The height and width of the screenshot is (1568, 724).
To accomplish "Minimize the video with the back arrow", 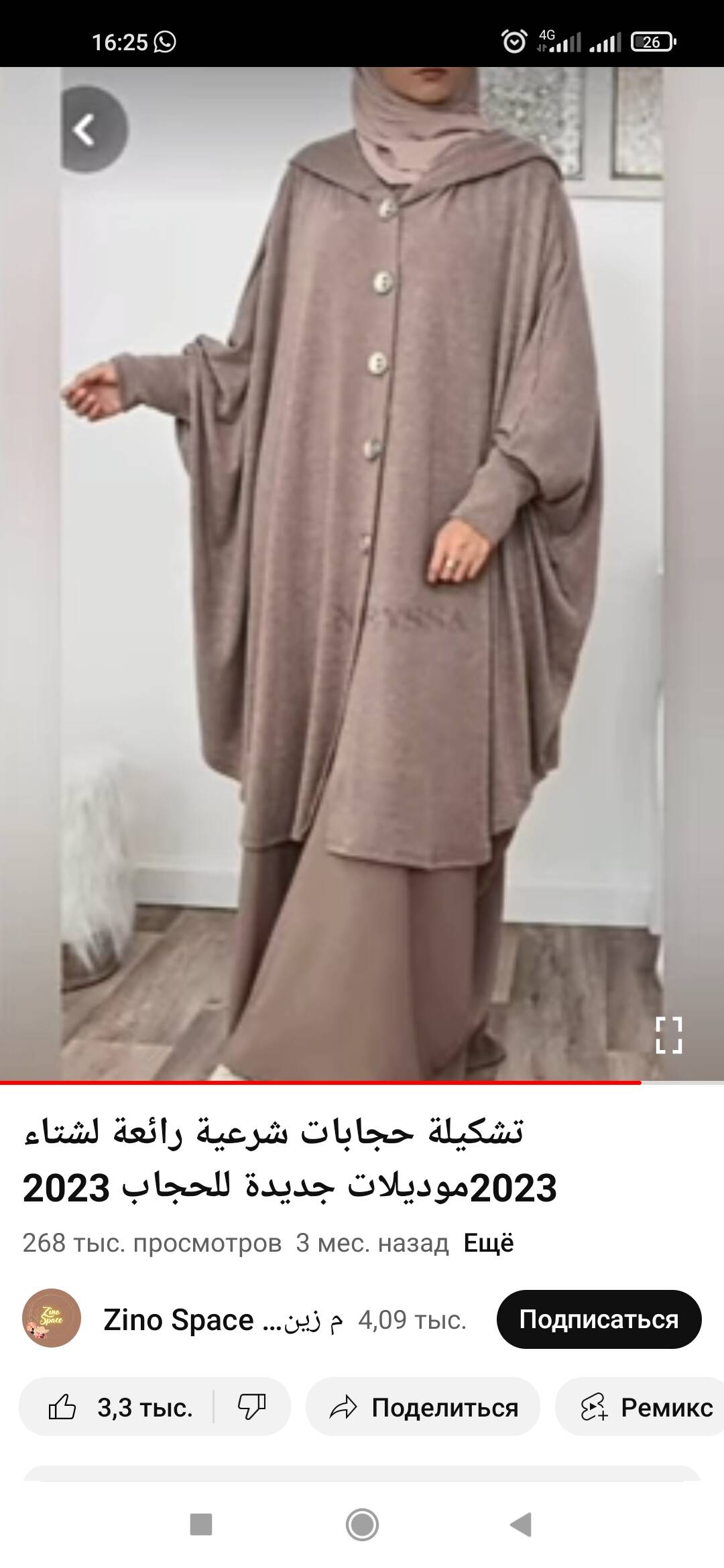I will coord(86,131).
